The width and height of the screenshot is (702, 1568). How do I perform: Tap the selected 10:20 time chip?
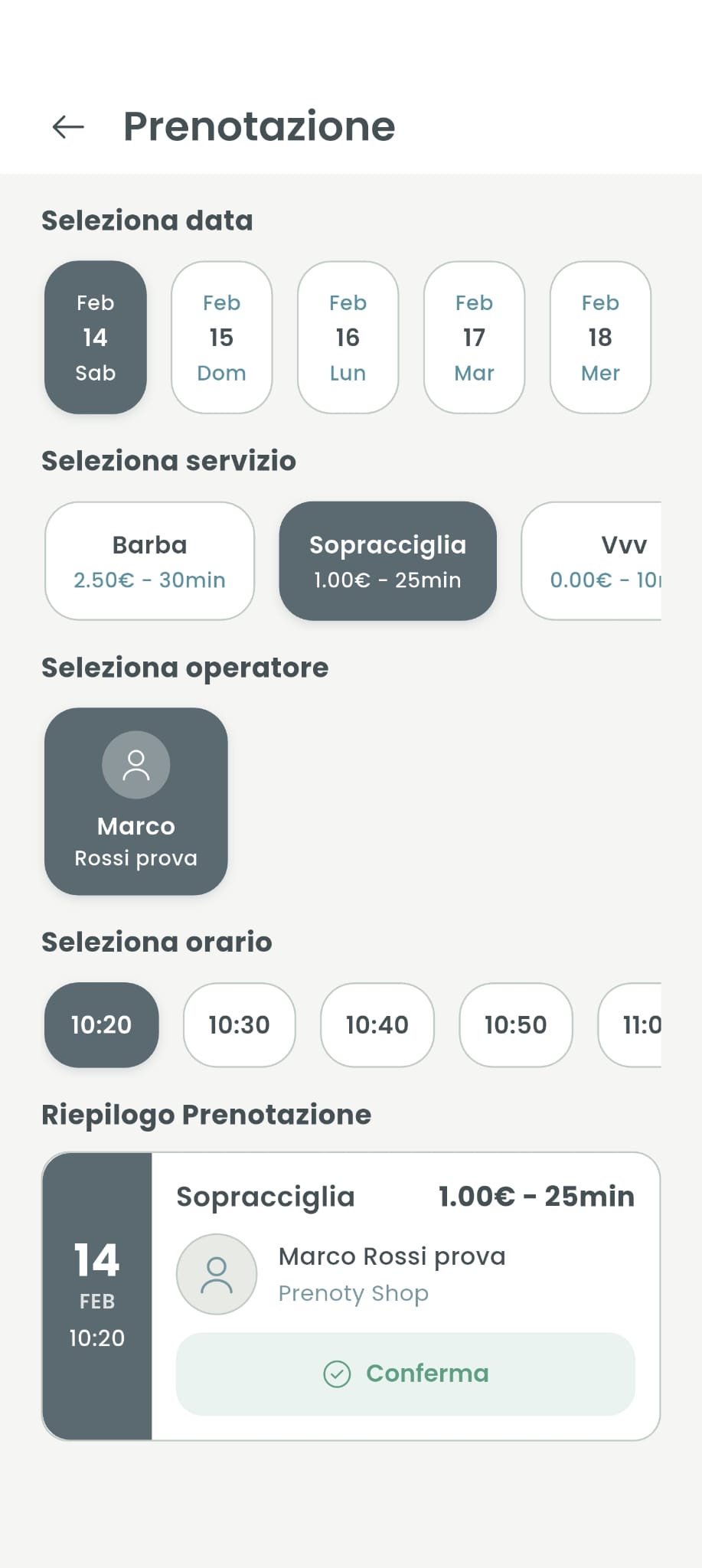click(101, 1025)
